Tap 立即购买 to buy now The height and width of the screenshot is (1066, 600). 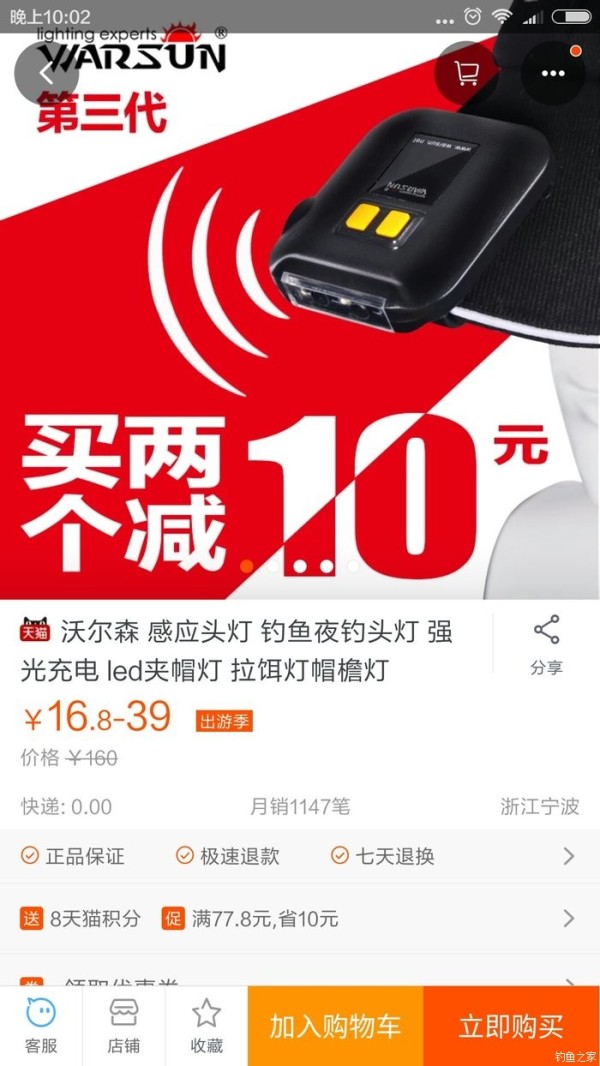coord(512,1026)
